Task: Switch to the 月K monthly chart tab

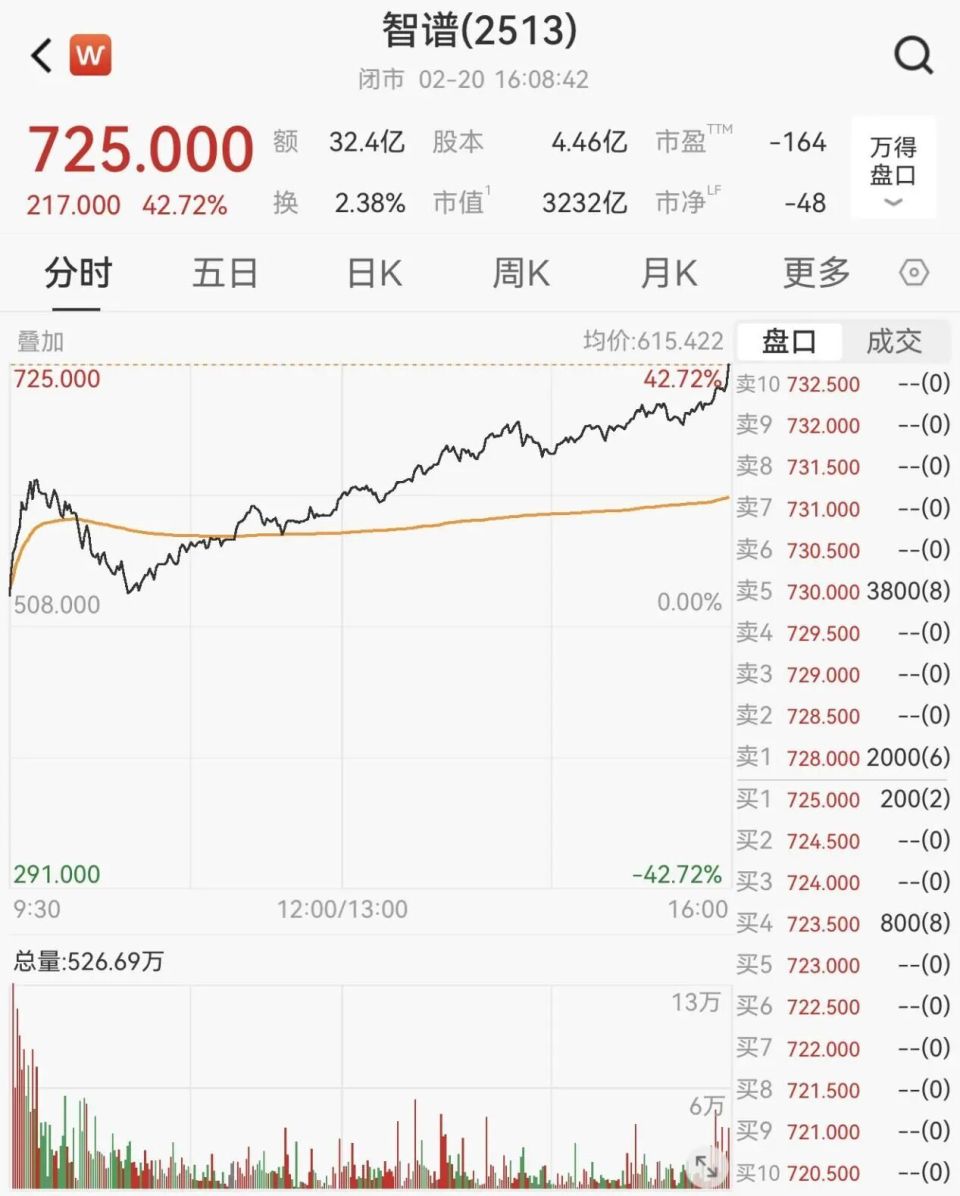Action: point(667,272)
